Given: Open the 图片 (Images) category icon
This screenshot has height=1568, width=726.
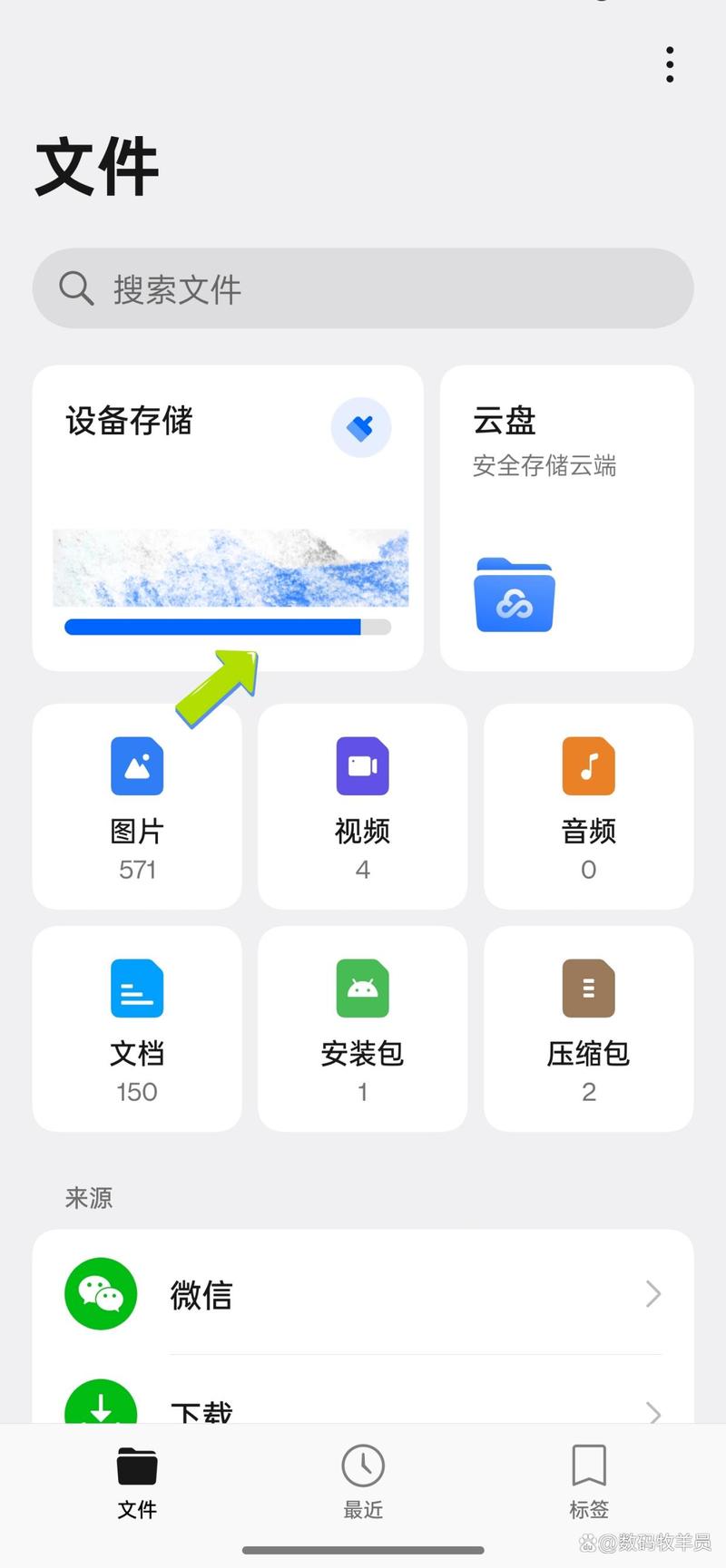Looking at the screenshot, I should pyautogui.click(x=136, y=766).
